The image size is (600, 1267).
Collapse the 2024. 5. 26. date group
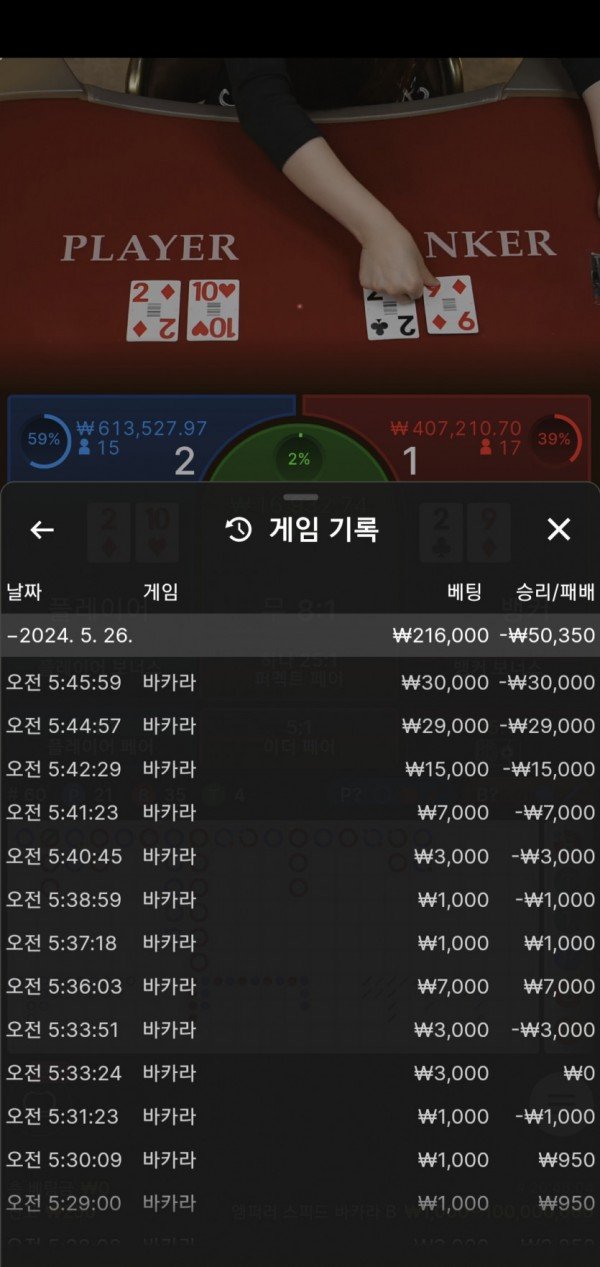[300, 635]
